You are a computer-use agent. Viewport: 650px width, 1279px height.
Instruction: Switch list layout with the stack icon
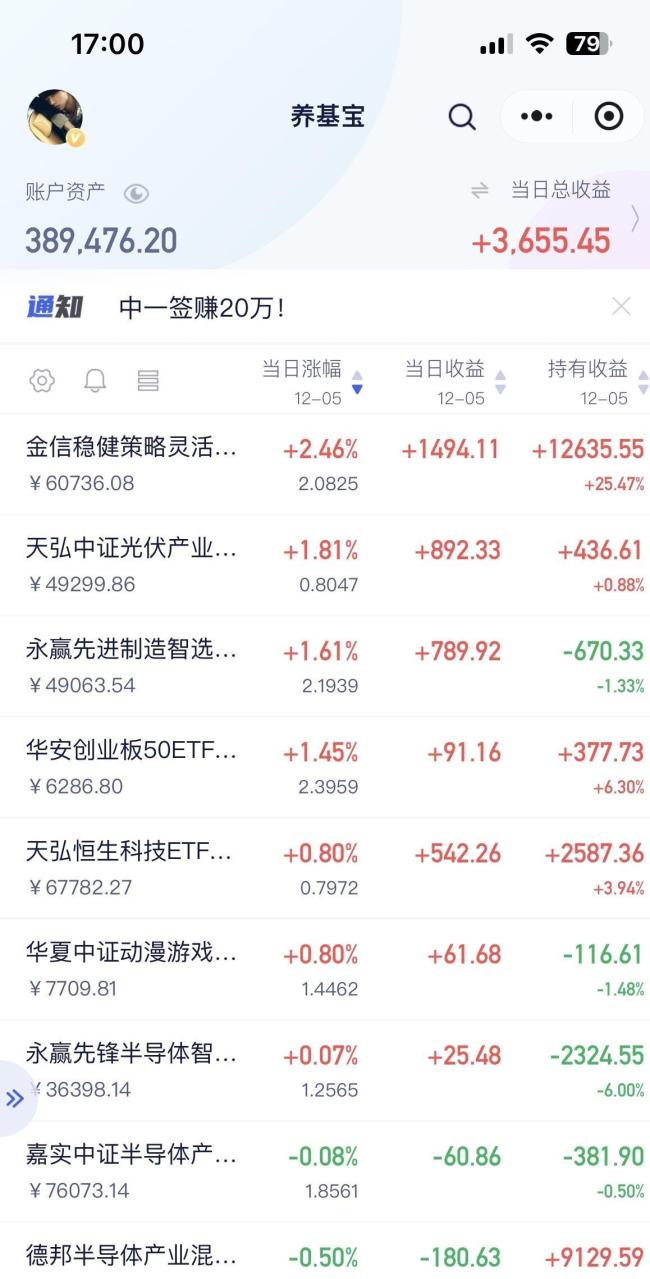tap(148, 380)
